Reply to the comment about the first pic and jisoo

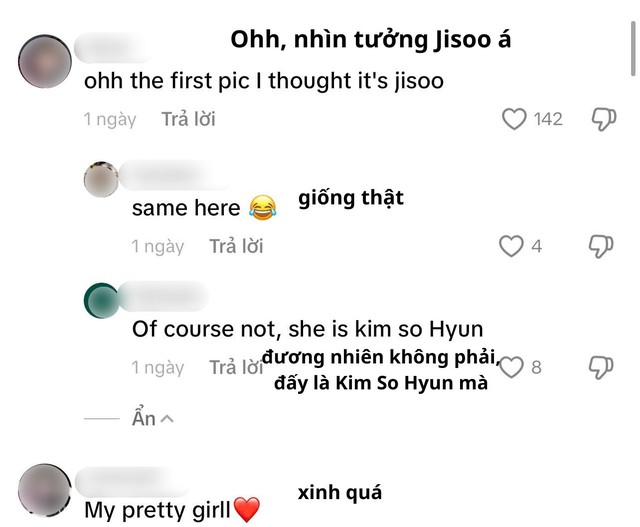188,119
